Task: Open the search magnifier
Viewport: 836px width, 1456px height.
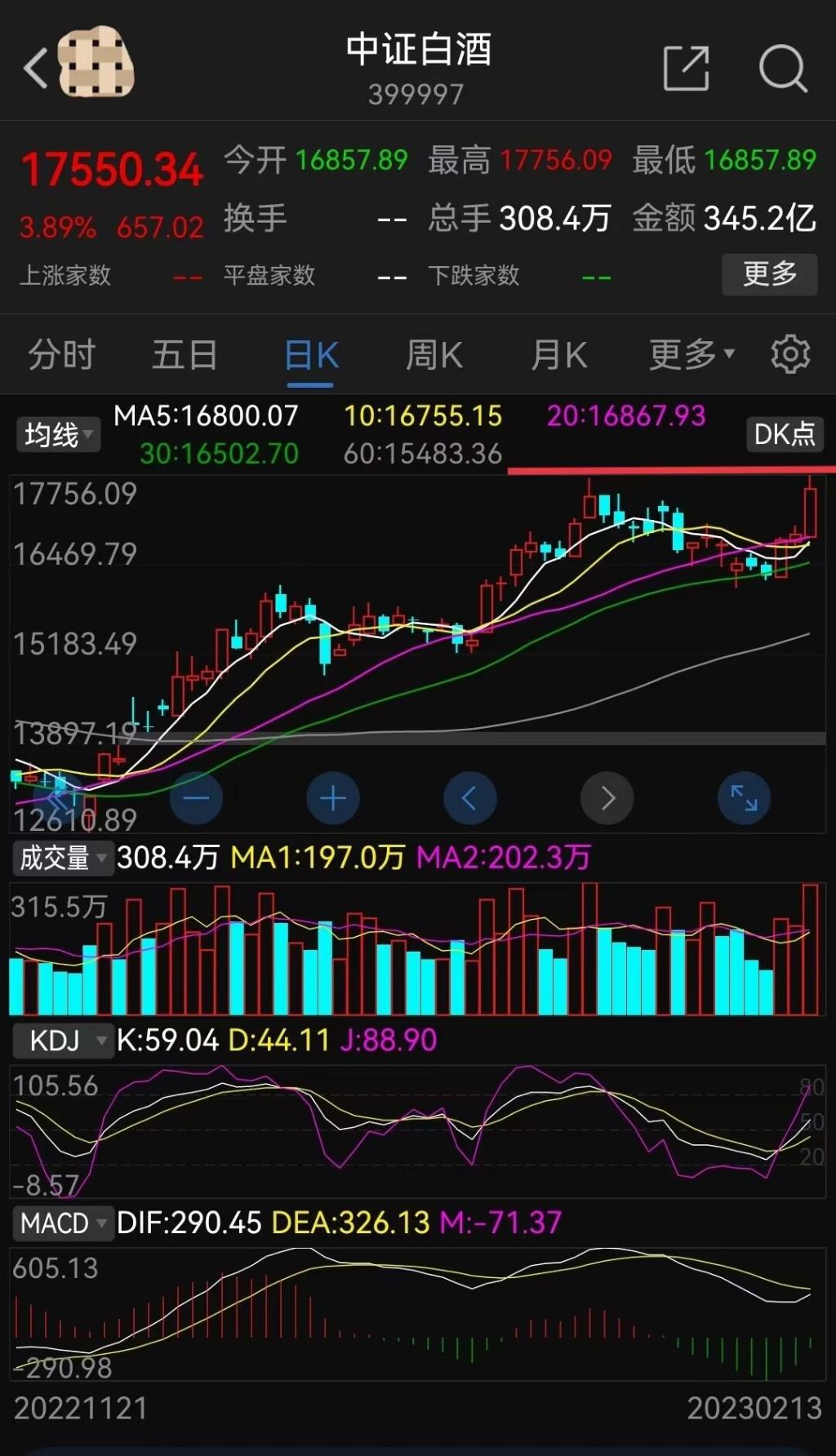Action: (x=782, y=69)
